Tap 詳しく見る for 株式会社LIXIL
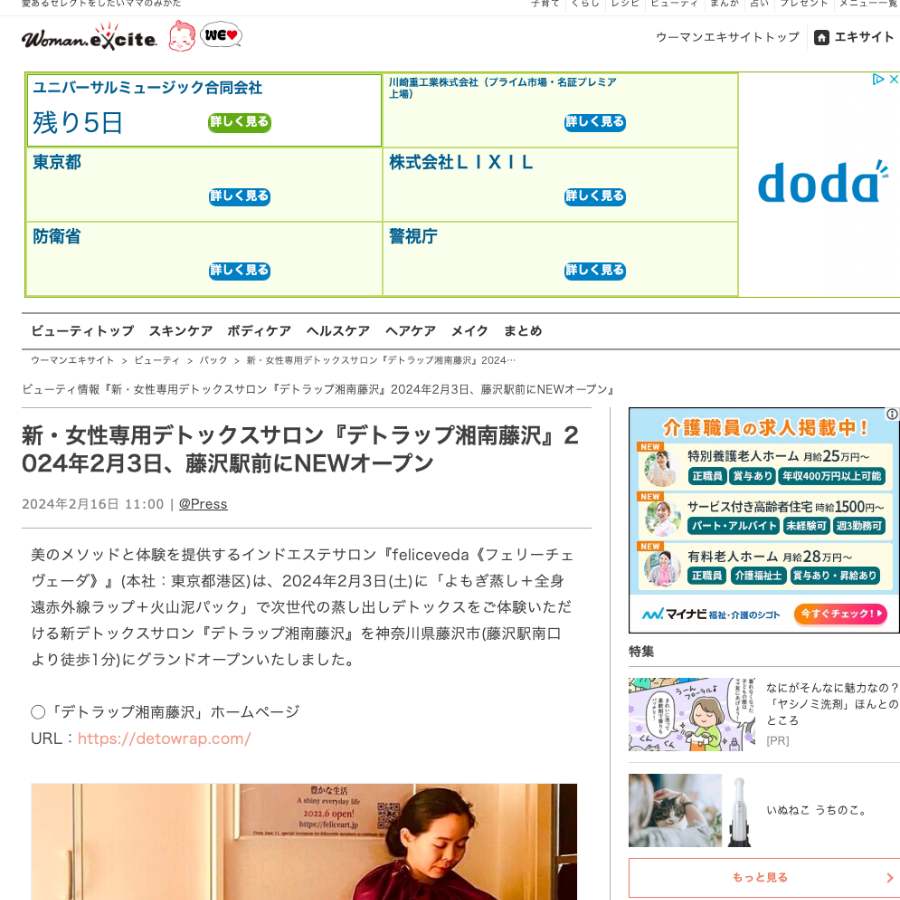 [595, 196]
